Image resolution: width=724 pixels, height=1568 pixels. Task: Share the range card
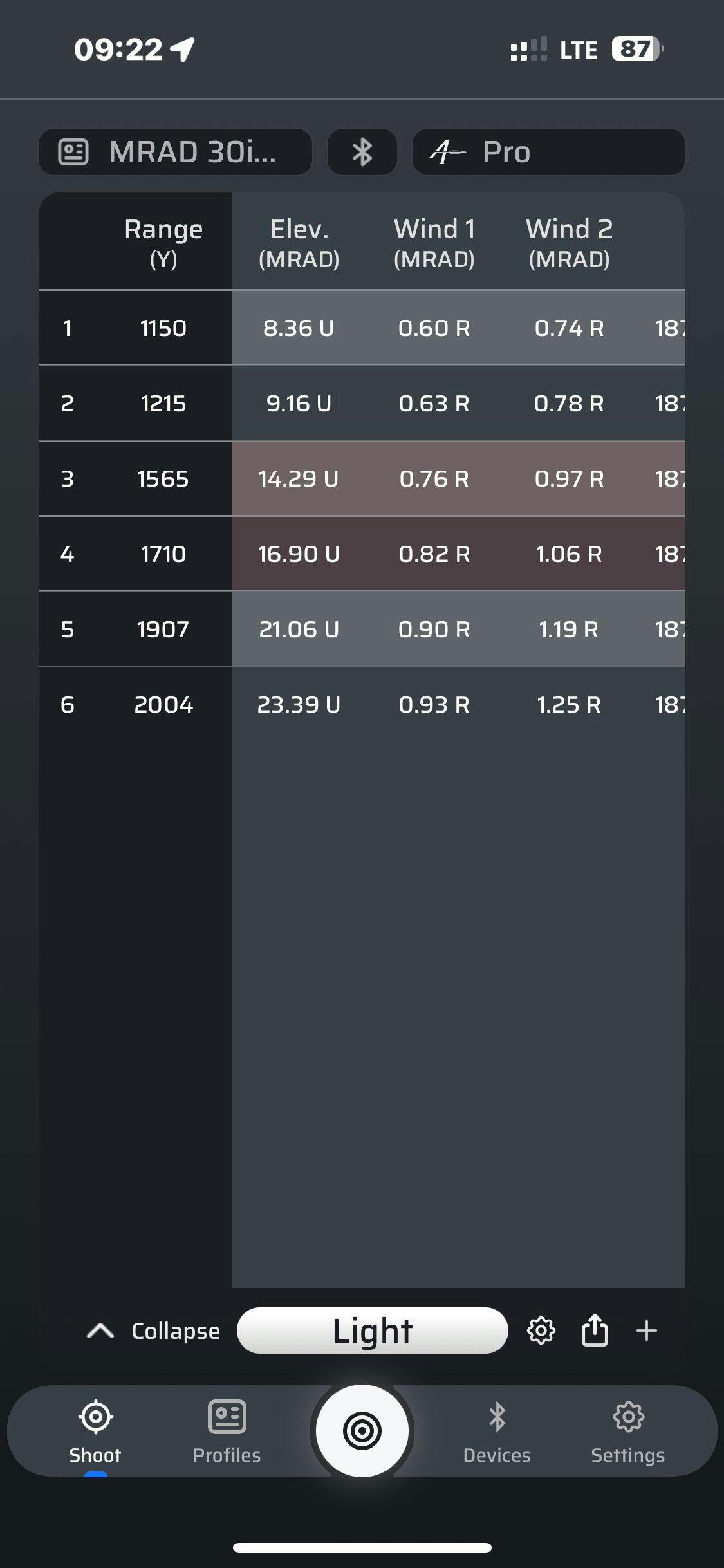(x=595, y=1329)
